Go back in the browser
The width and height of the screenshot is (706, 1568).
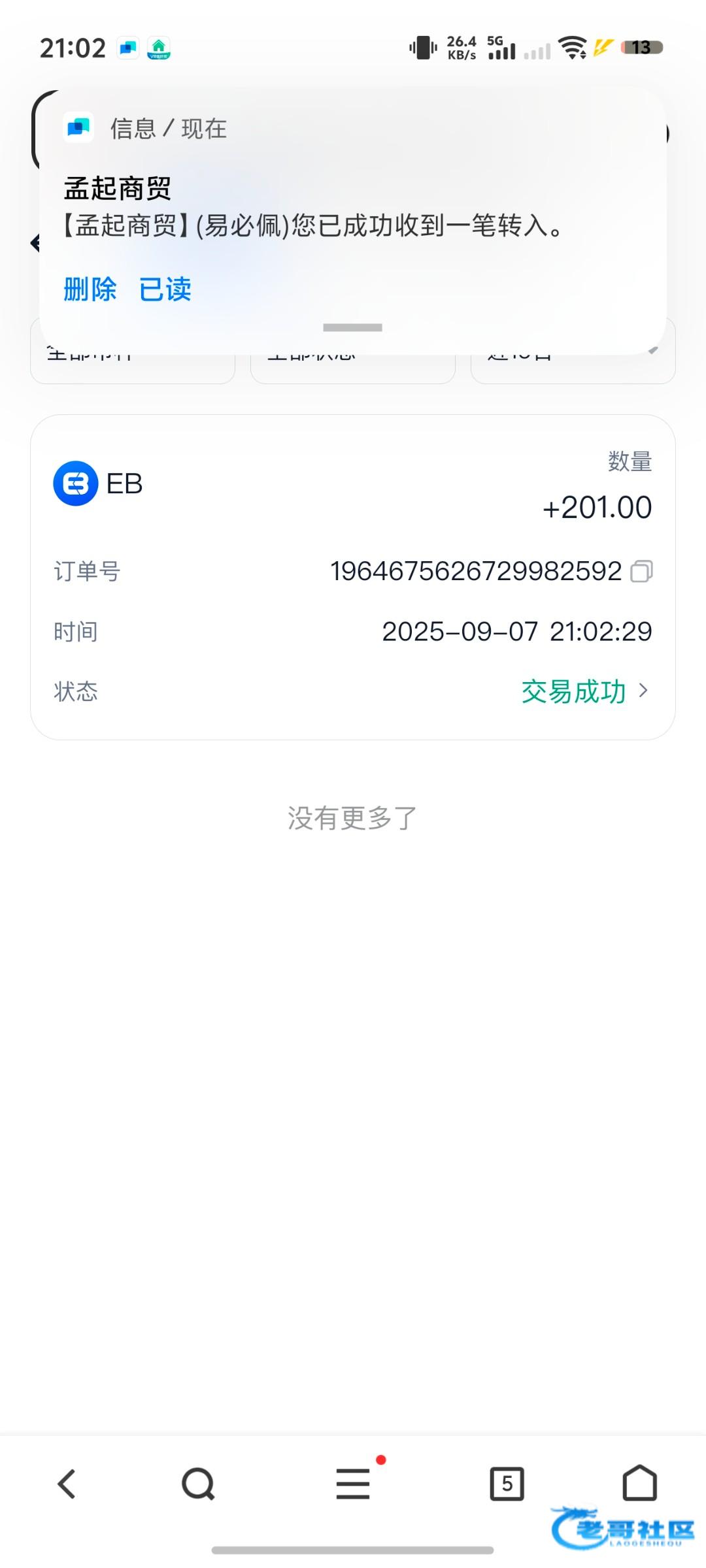pyautogui.click(x=67, y=1484)
